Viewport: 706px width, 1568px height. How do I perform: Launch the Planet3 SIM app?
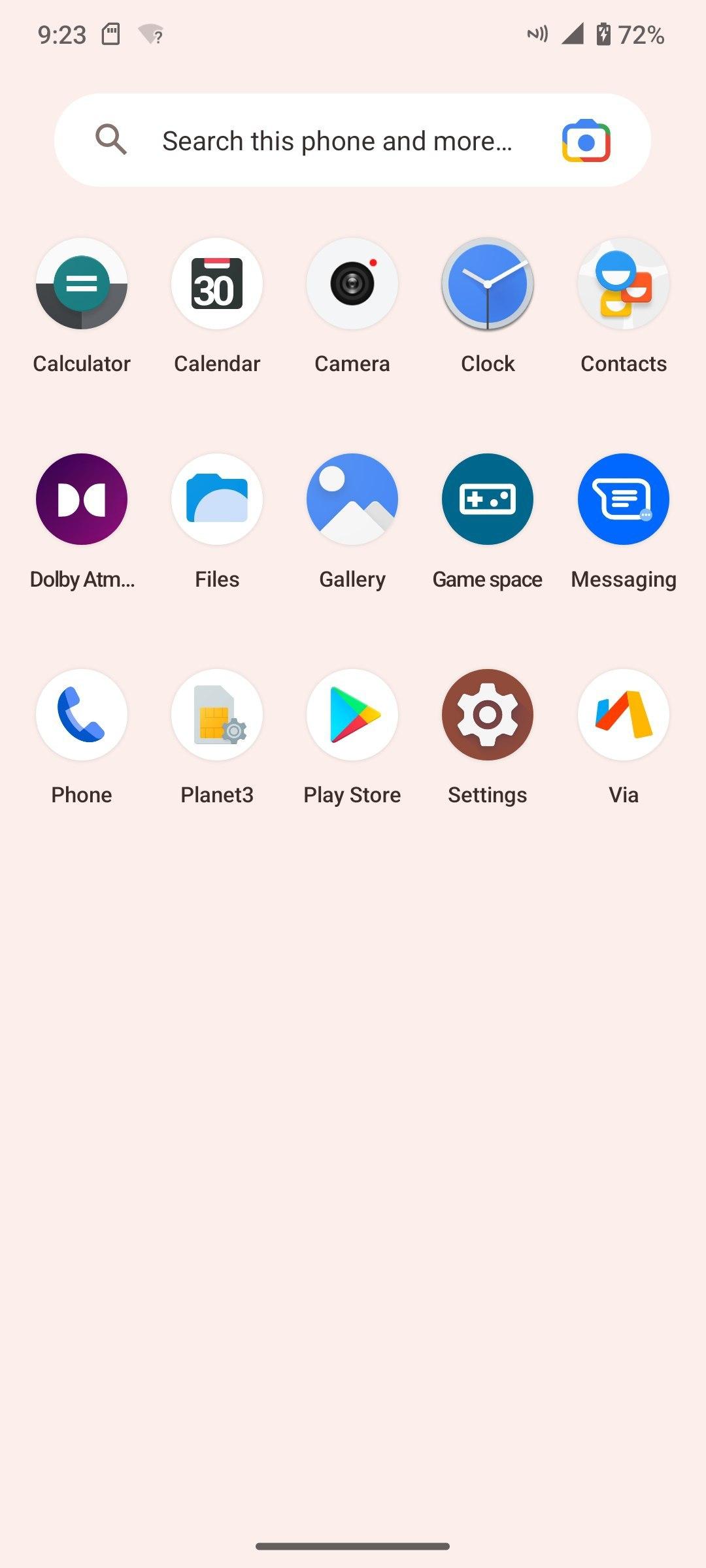tap(217, 715)
